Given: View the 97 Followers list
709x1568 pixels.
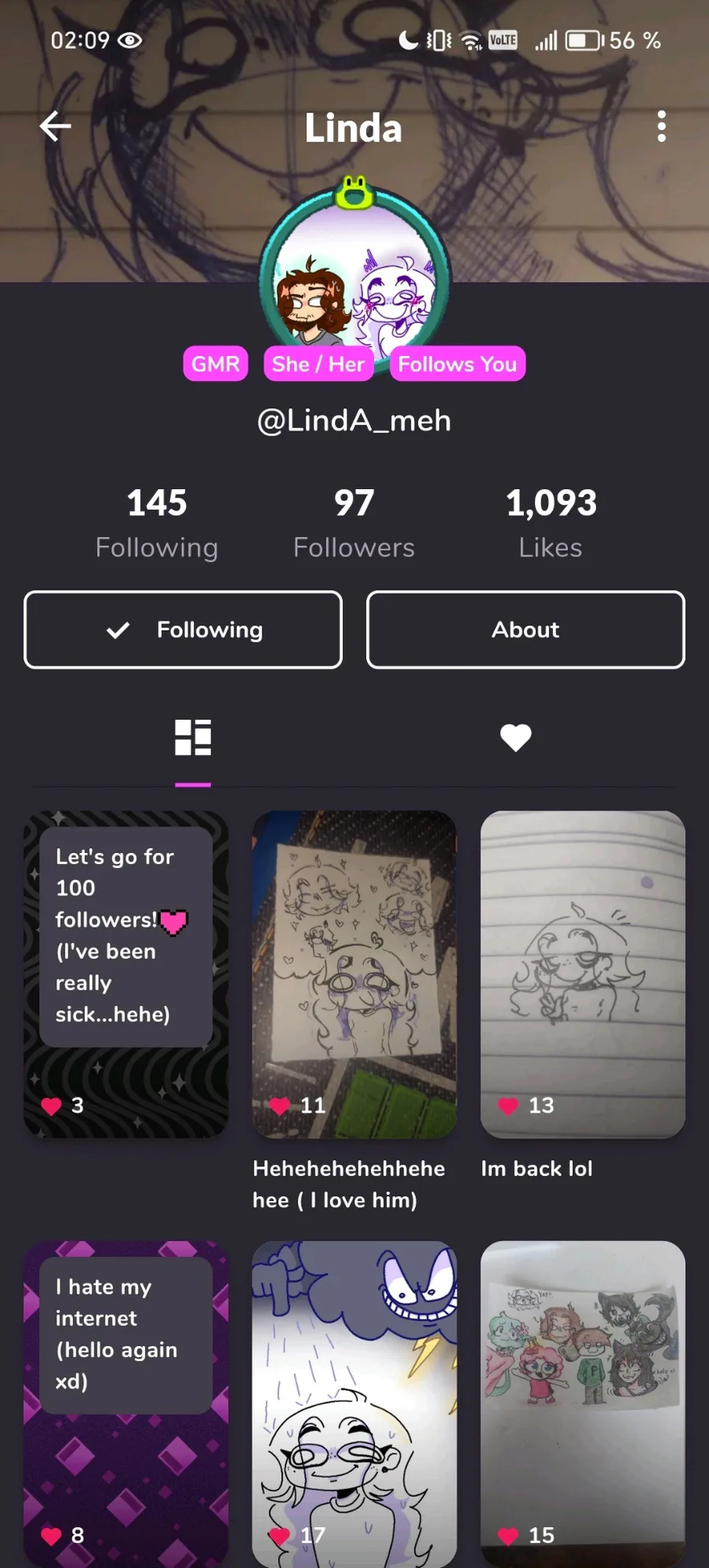Looking at the screenshot, I should [354, 524].
